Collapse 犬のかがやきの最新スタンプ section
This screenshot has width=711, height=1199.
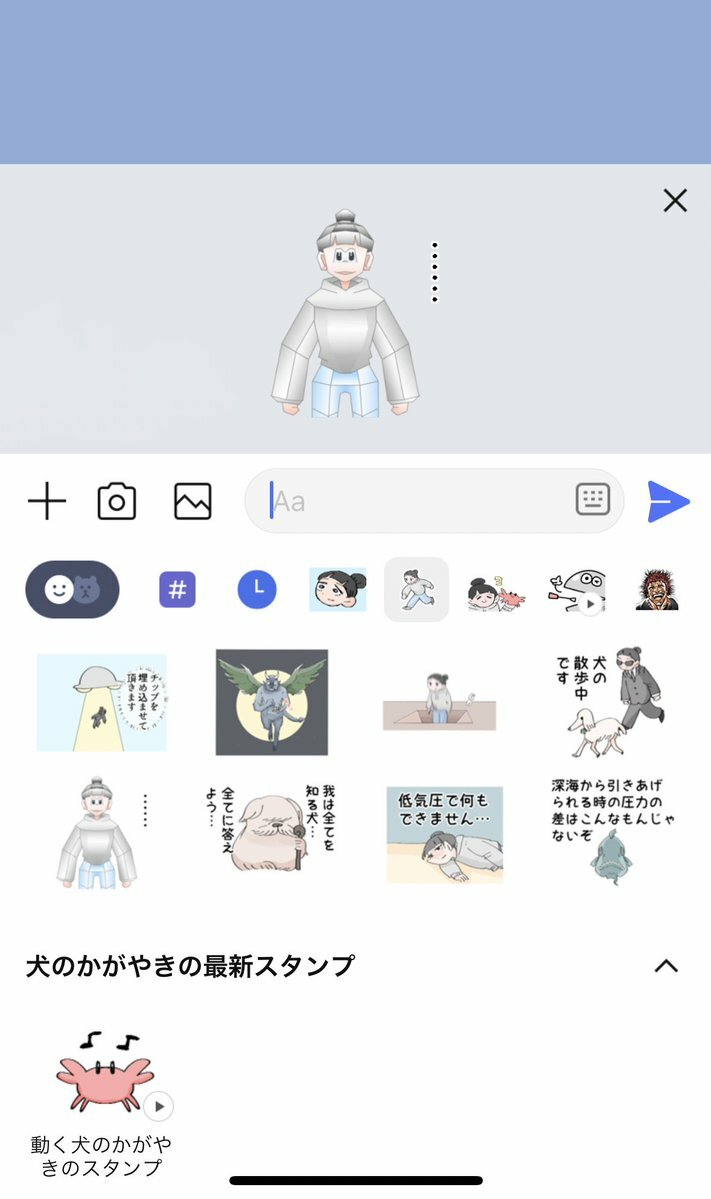[666, 966]
